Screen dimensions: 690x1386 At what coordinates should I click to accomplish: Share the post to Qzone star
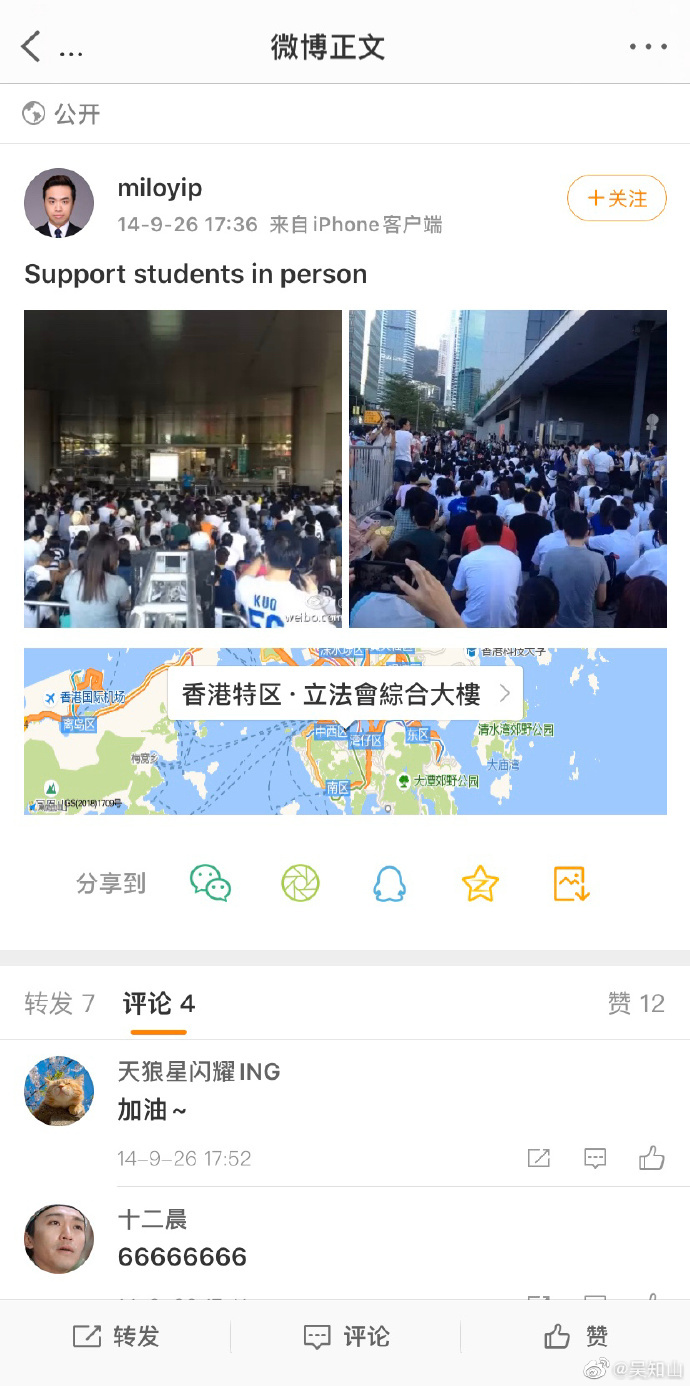(x=480, y=883)
